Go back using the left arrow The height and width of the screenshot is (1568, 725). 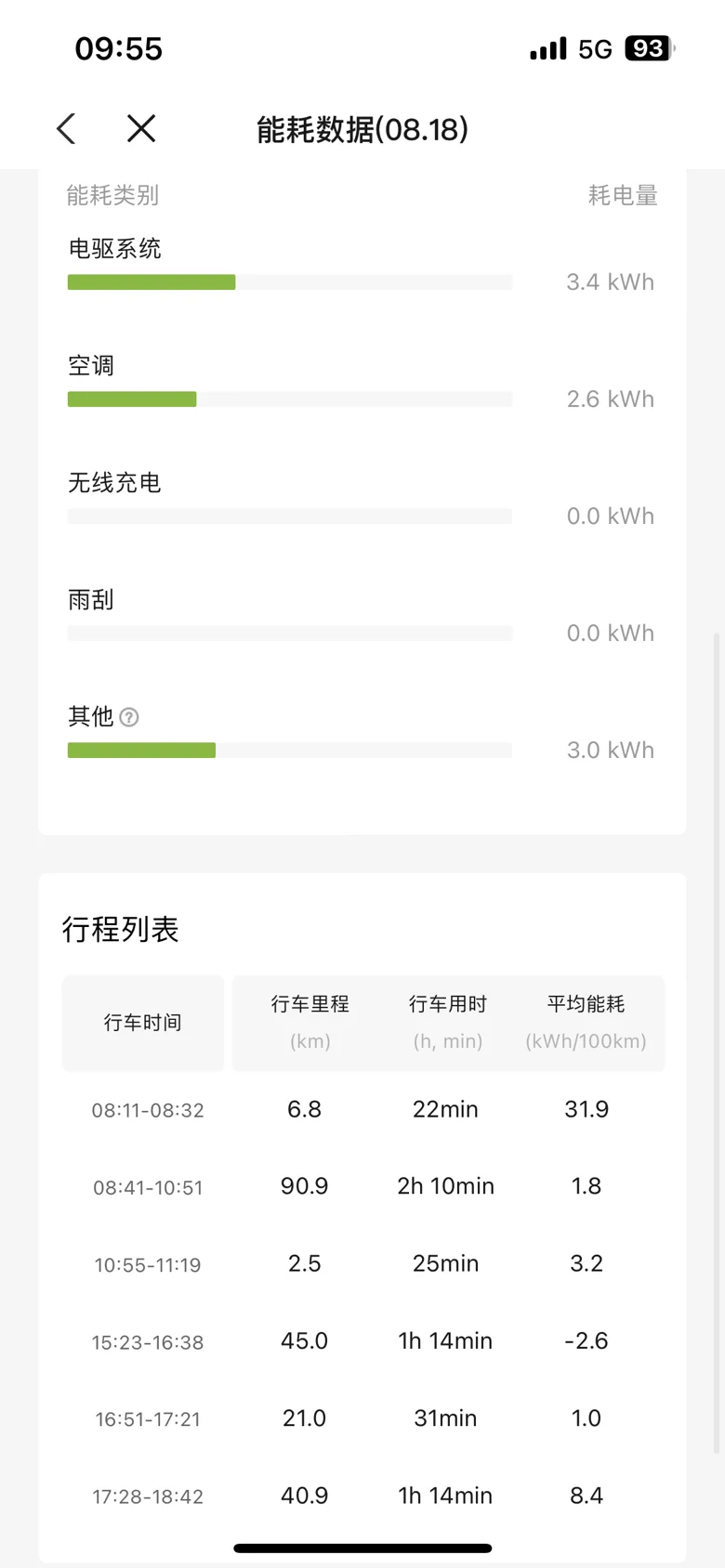(x=66, y=128)
